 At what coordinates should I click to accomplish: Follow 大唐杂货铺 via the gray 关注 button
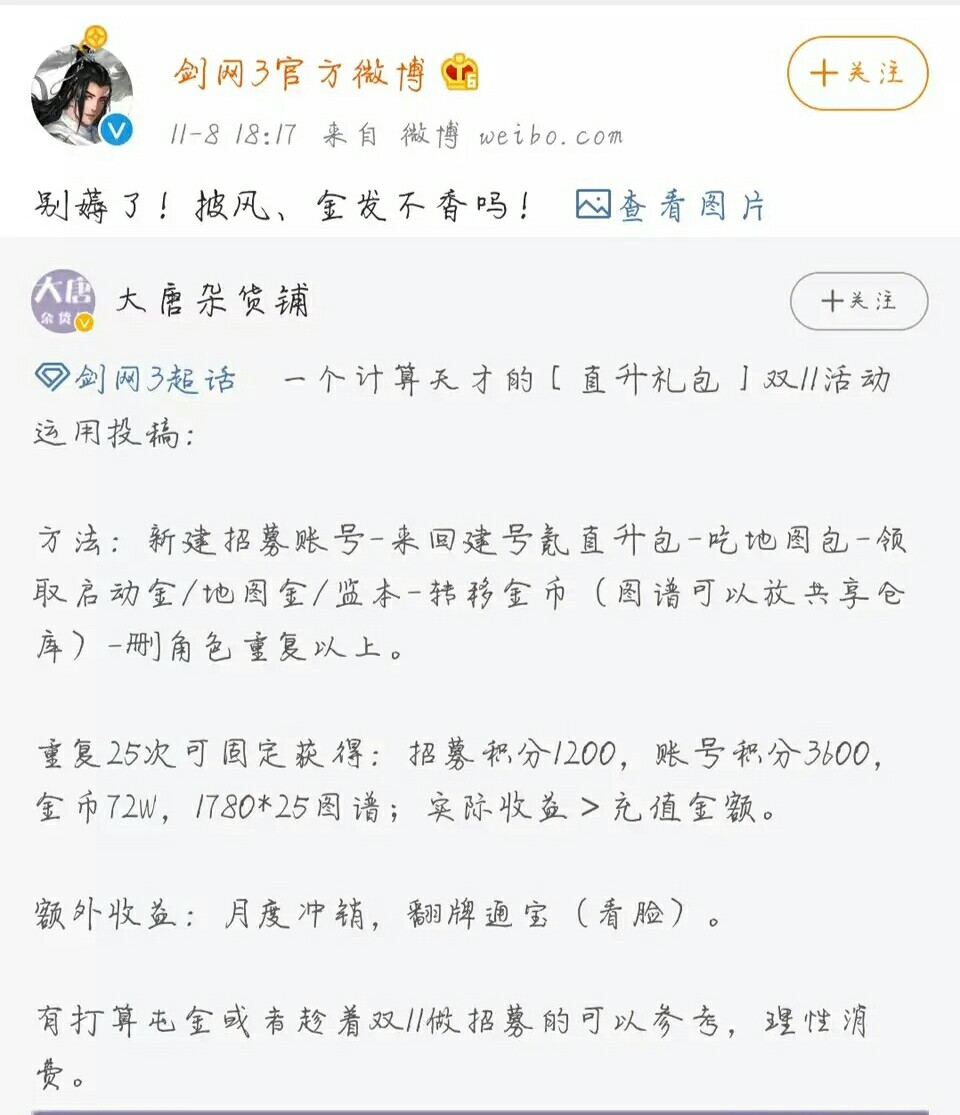(857, 300)
